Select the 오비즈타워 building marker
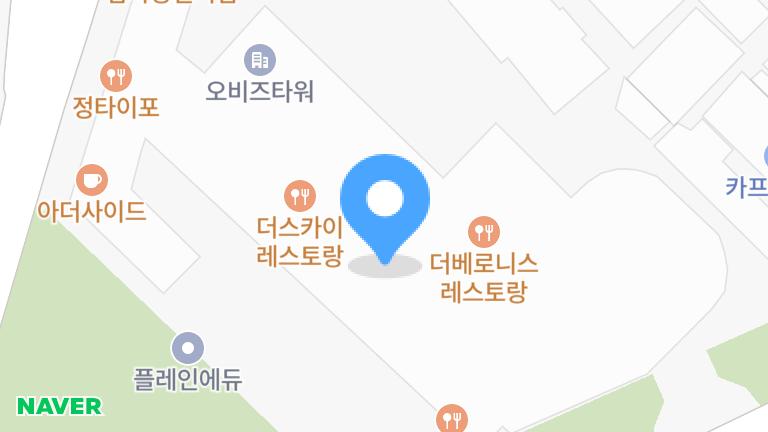The height and width of the screenshot is (432, 768). tap(260, 60)
